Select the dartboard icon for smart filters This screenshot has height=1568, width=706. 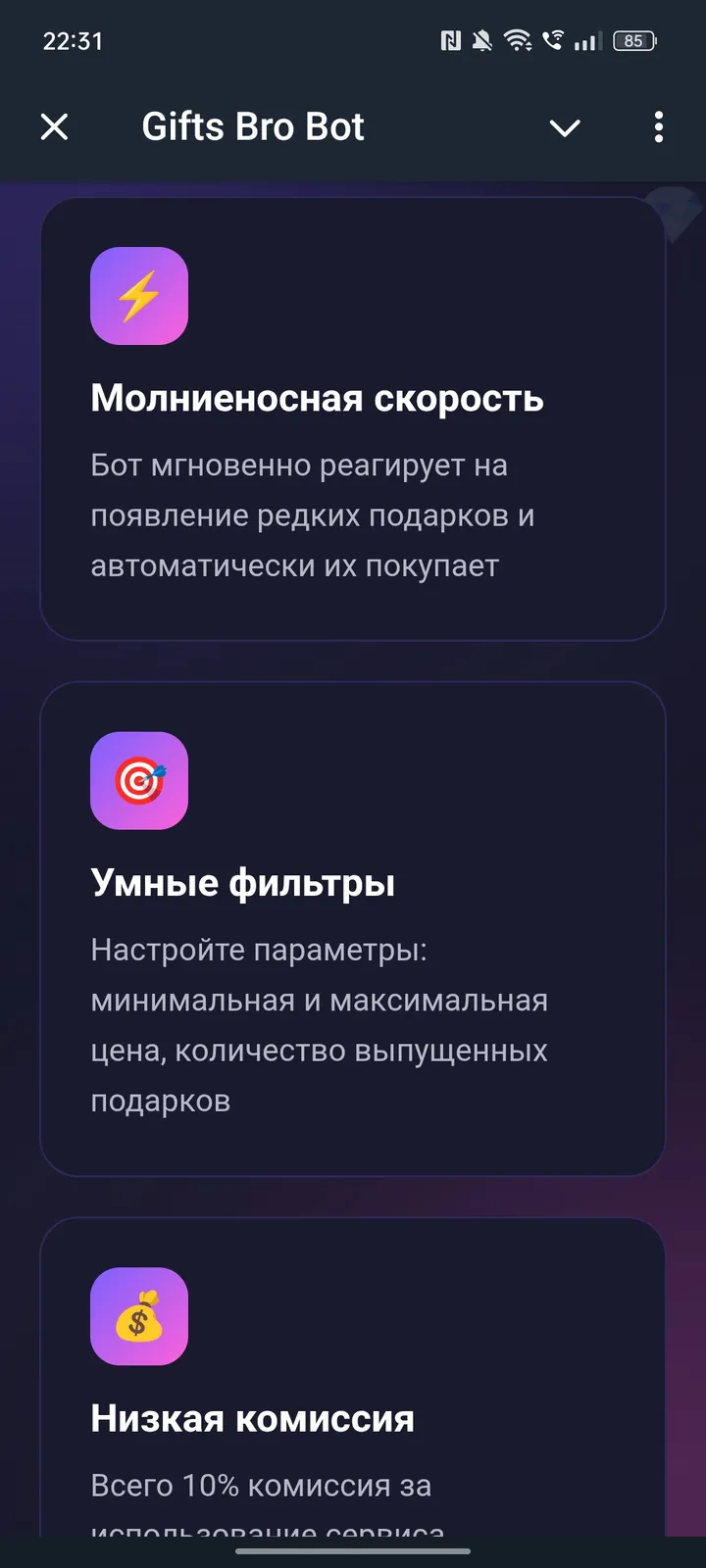(139, 781)
